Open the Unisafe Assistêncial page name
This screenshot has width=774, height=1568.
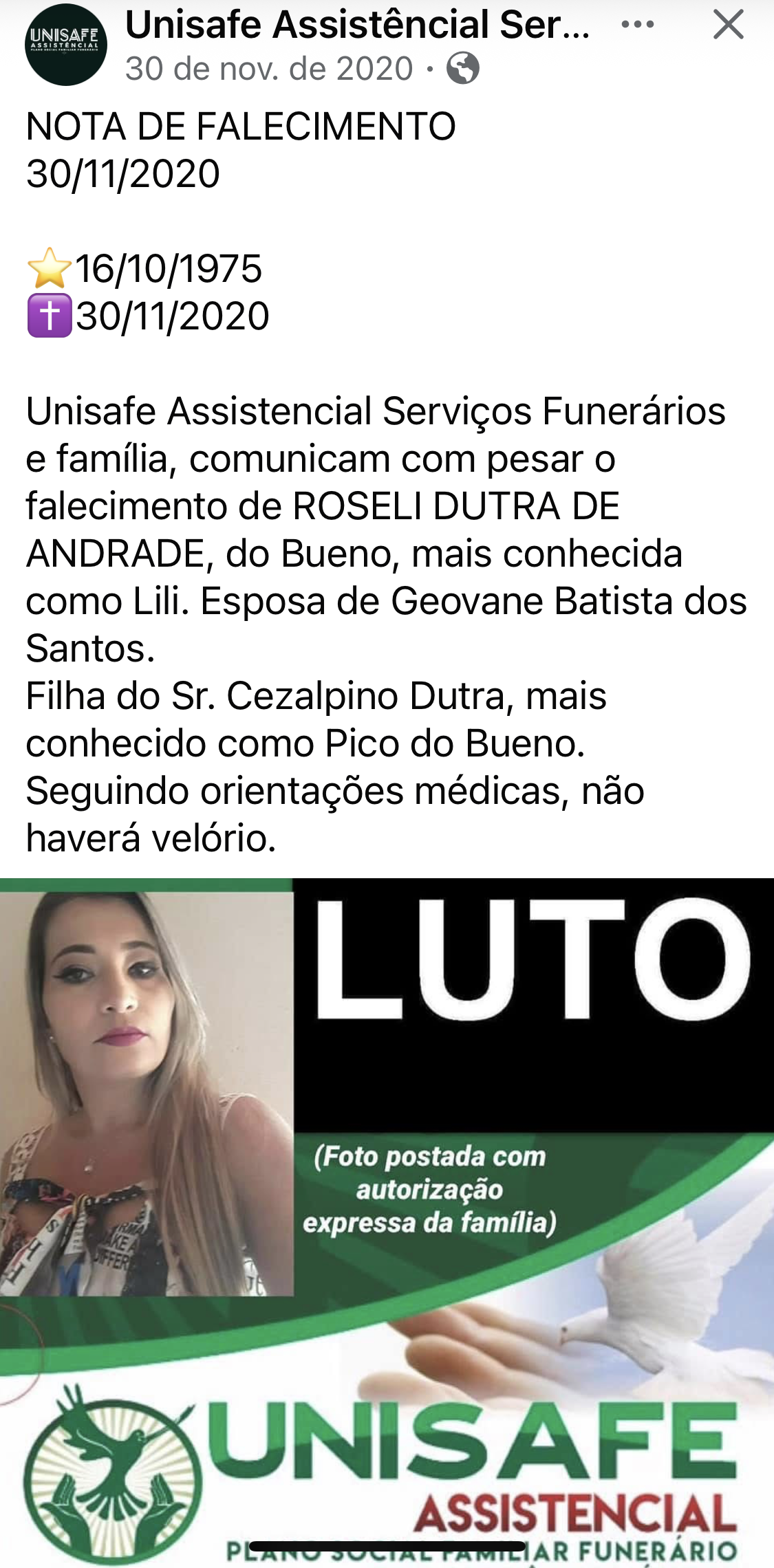358,25
